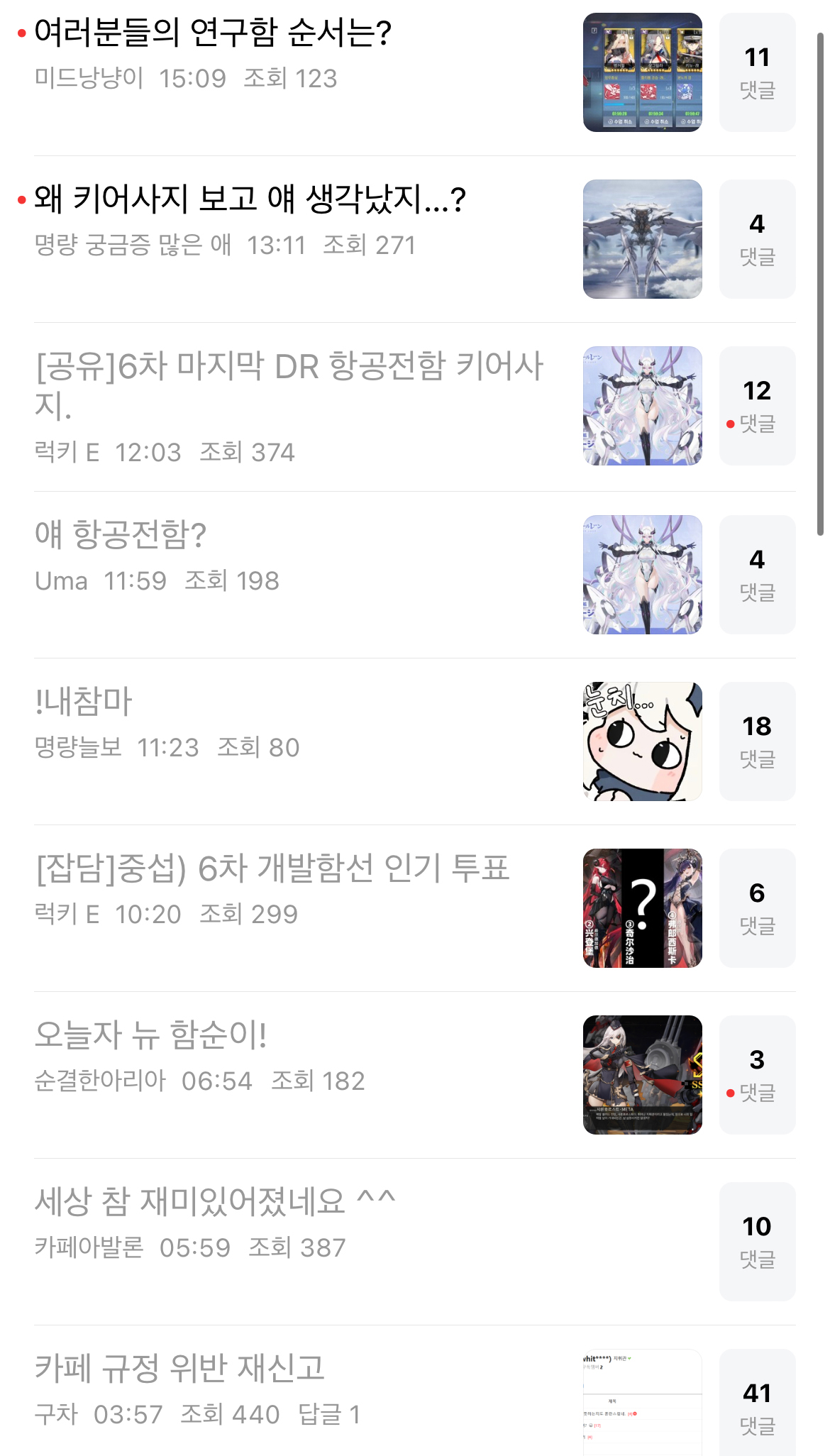
Task: Open the thumbnail of the '얘 생각났지' post
Action: tap(642, 239)
